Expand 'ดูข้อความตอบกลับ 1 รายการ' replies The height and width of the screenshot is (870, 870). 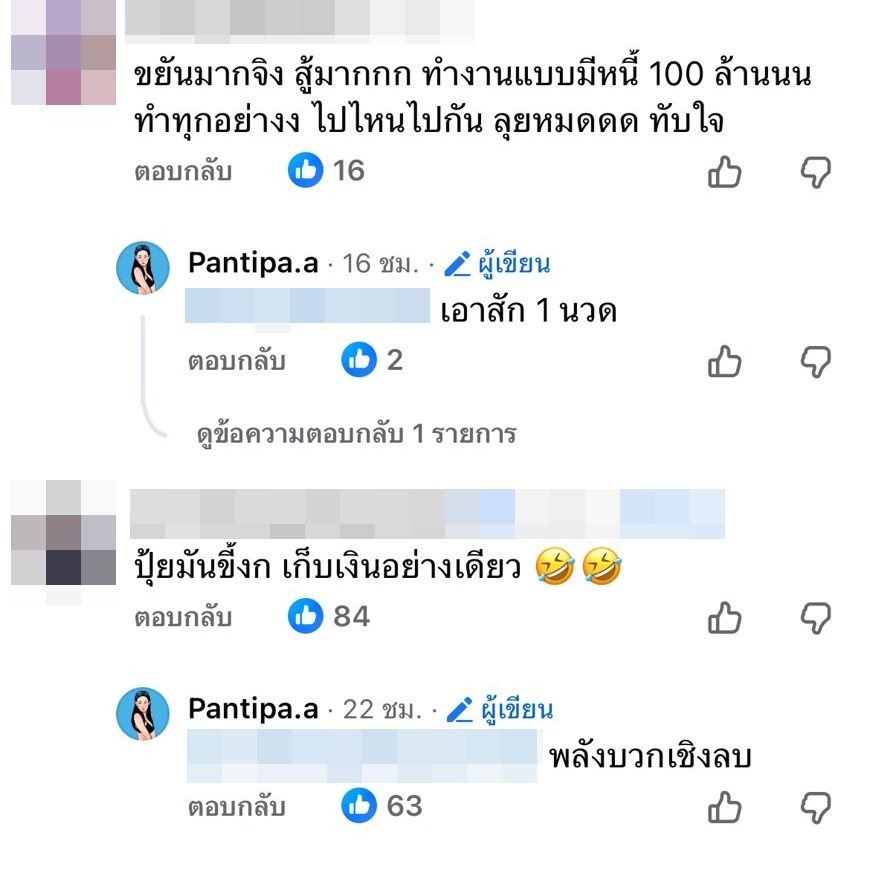pyautogui.click(x=356, y=434)
